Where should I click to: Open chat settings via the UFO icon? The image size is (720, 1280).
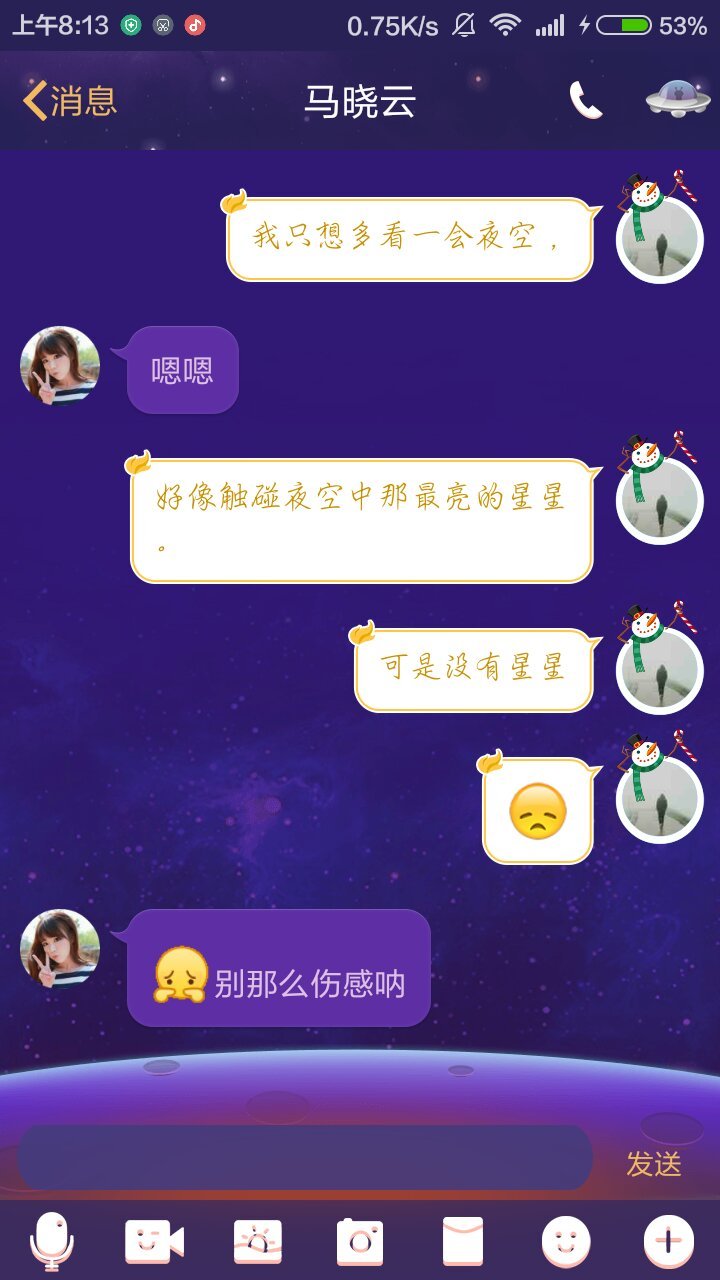click(678, 100)
